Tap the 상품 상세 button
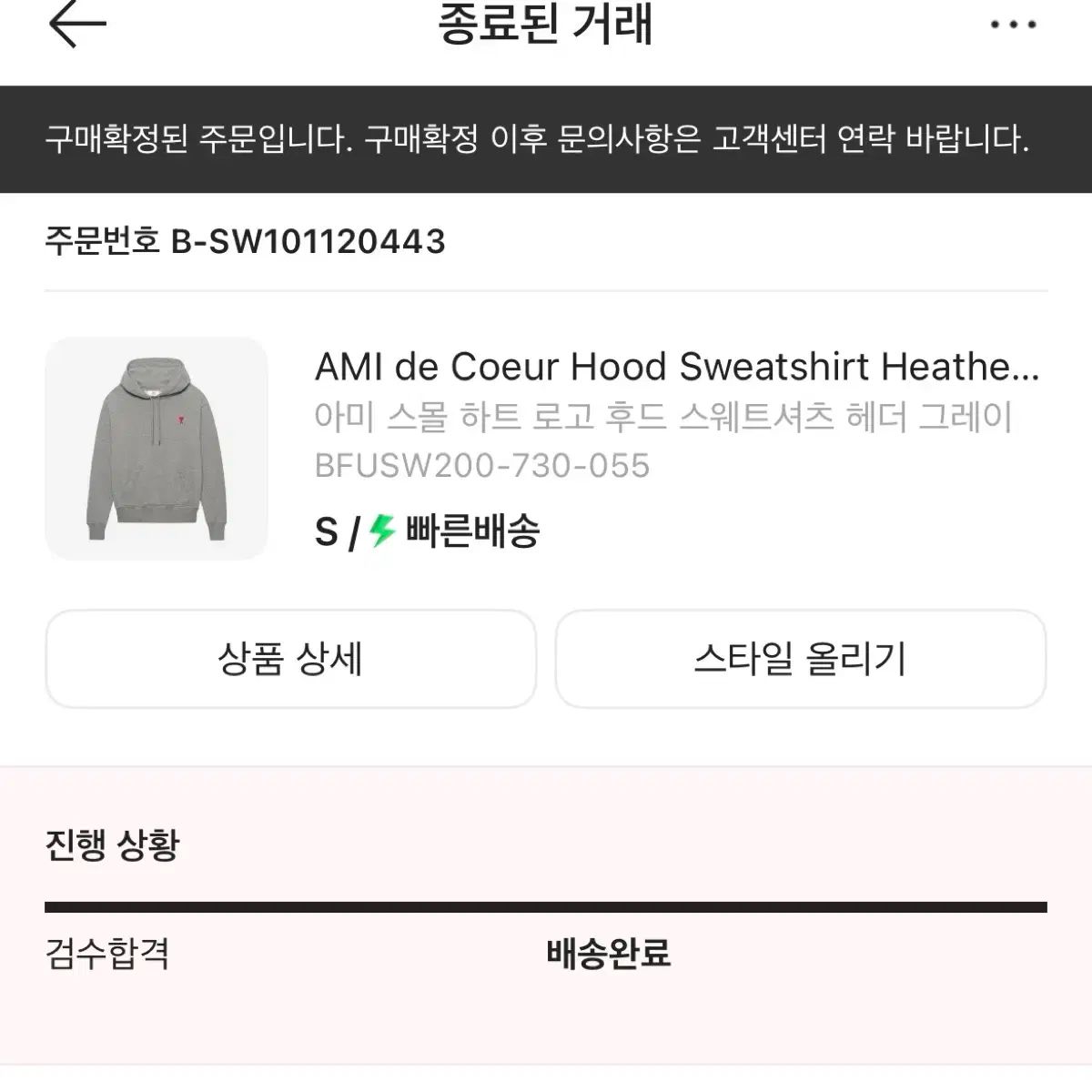This screenshot has width=1092, height=1092. (291, 659)
